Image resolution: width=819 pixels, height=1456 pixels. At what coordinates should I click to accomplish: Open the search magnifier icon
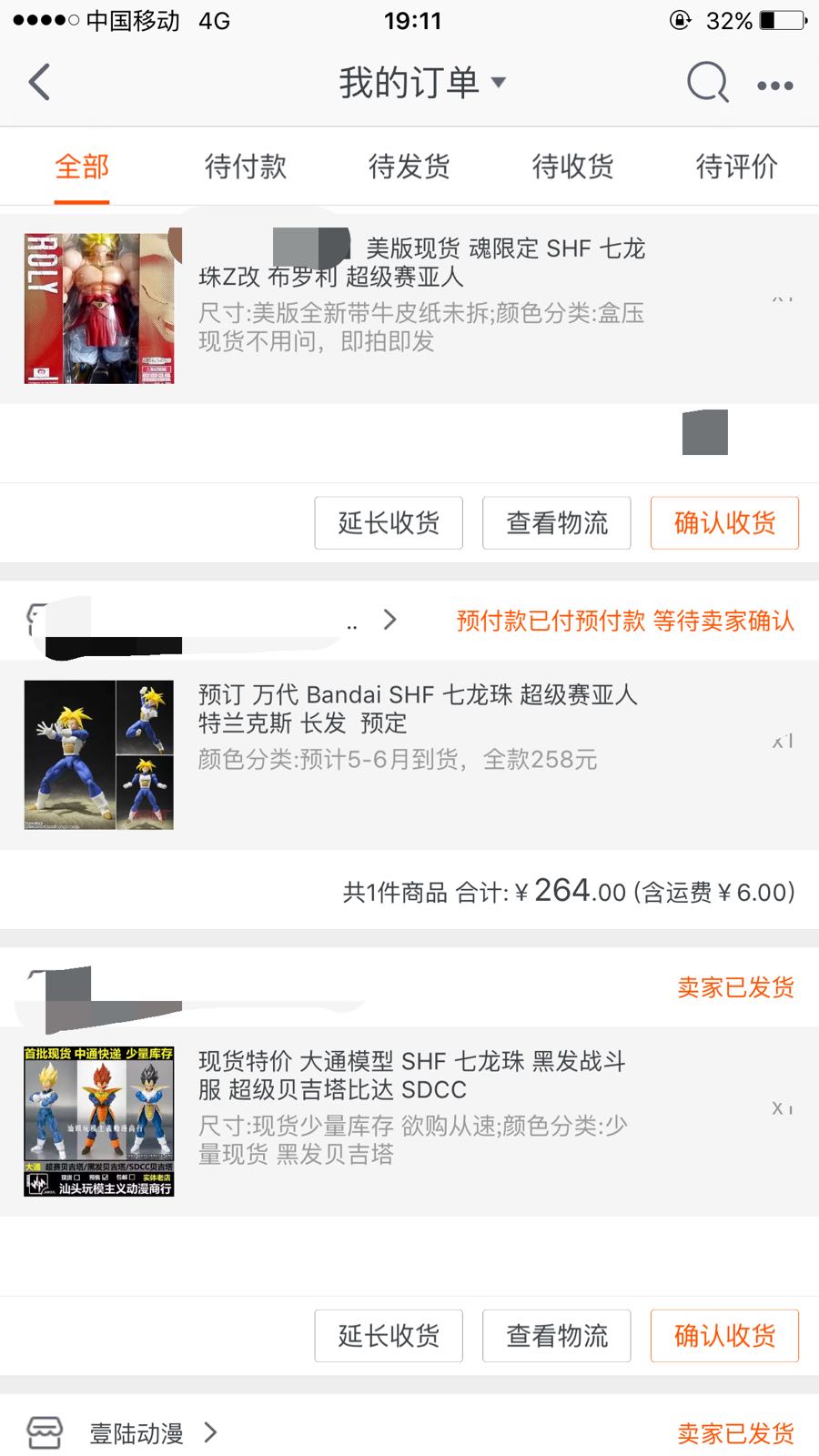click(707, 84)
